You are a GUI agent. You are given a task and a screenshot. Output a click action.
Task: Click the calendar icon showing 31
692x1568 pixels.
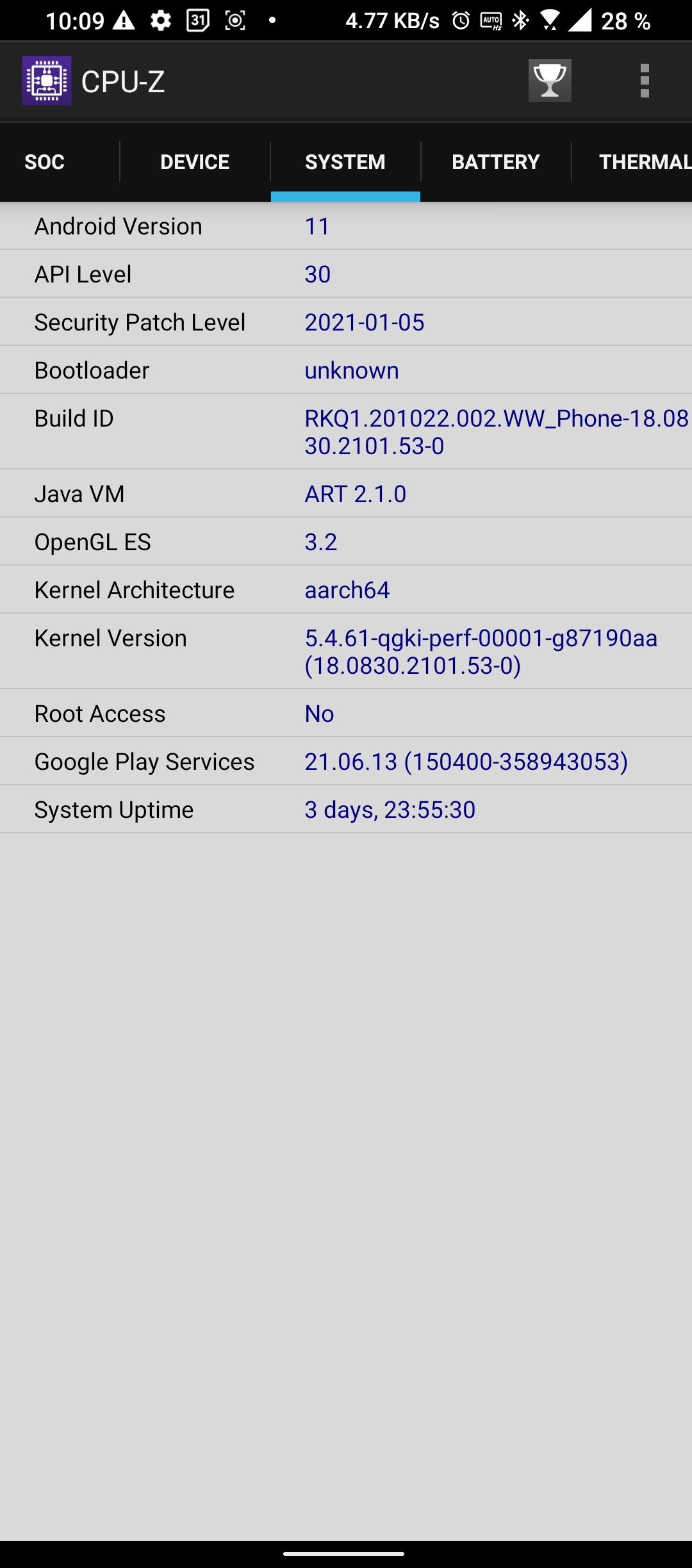(197, 21)
